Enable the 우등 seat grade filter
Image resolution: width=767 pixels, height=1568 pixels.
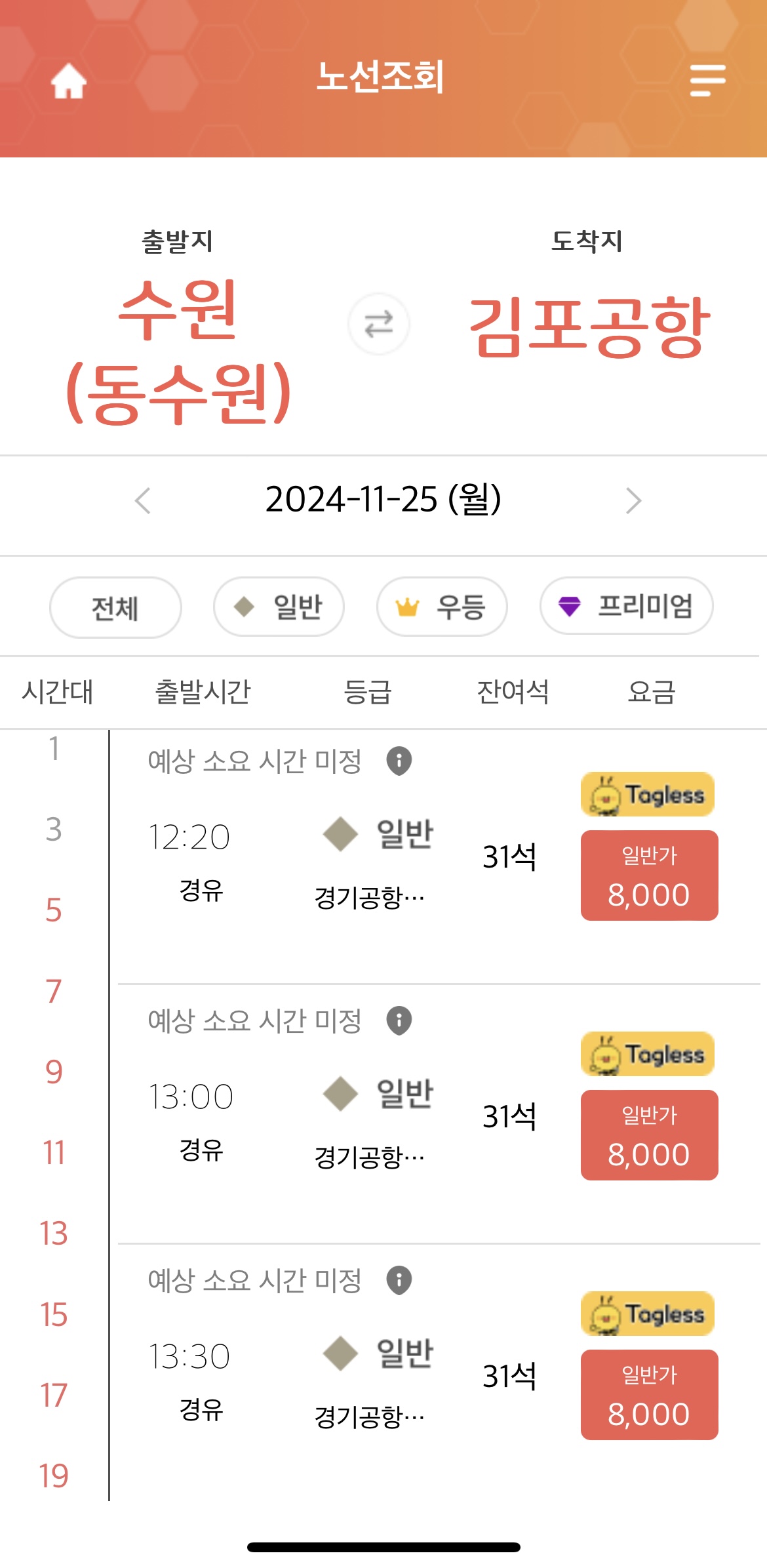point(441,607)
